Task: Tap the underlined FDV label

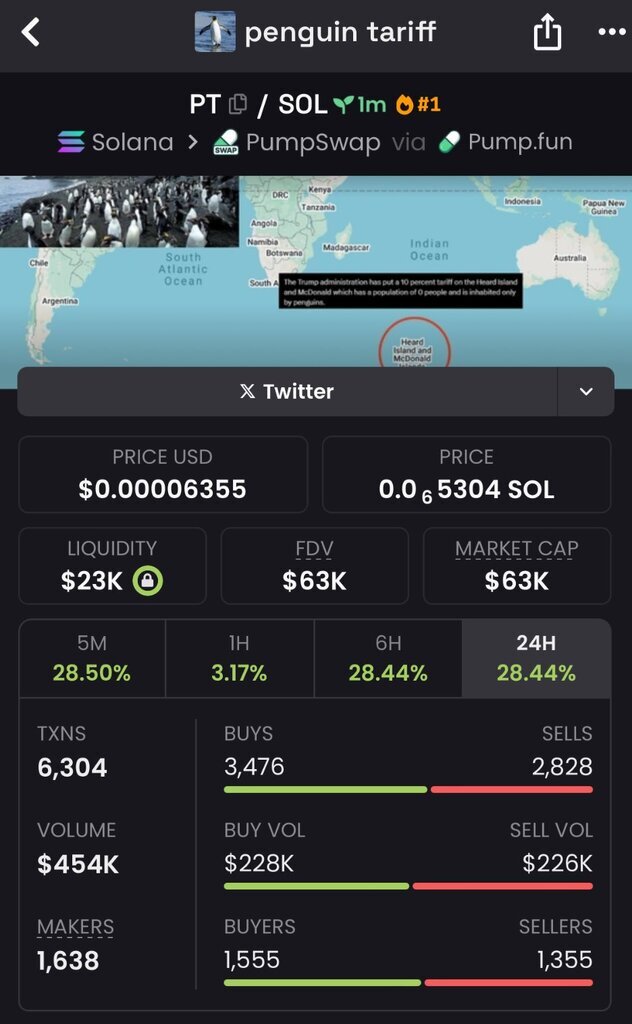Action: coord(314,549)
